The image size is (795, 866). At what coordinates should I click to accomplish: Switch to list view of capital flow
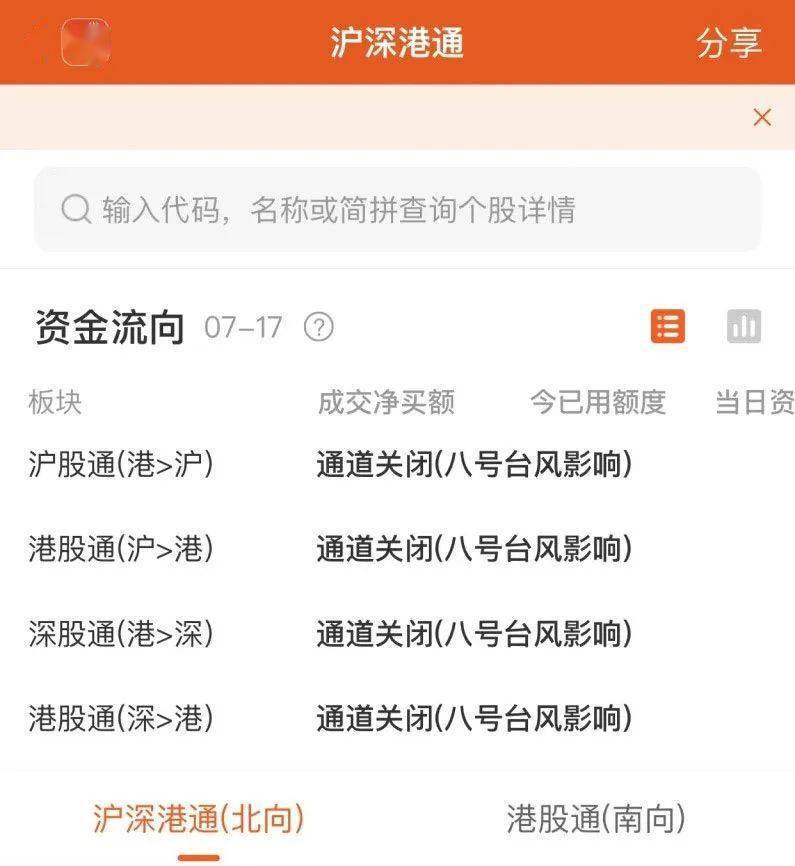[667, 326]
